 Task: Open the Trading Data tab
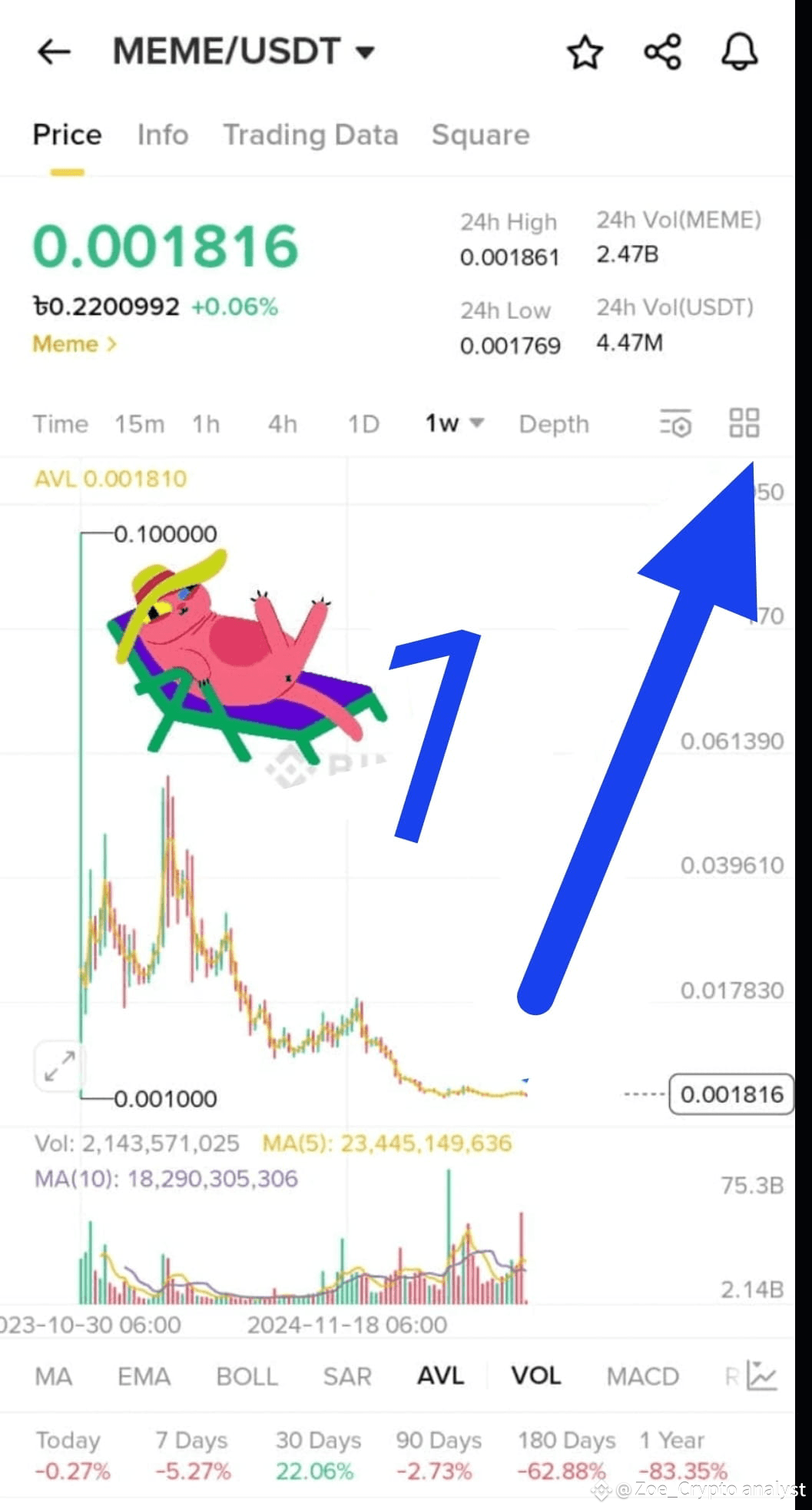click(x=310, y=134)
